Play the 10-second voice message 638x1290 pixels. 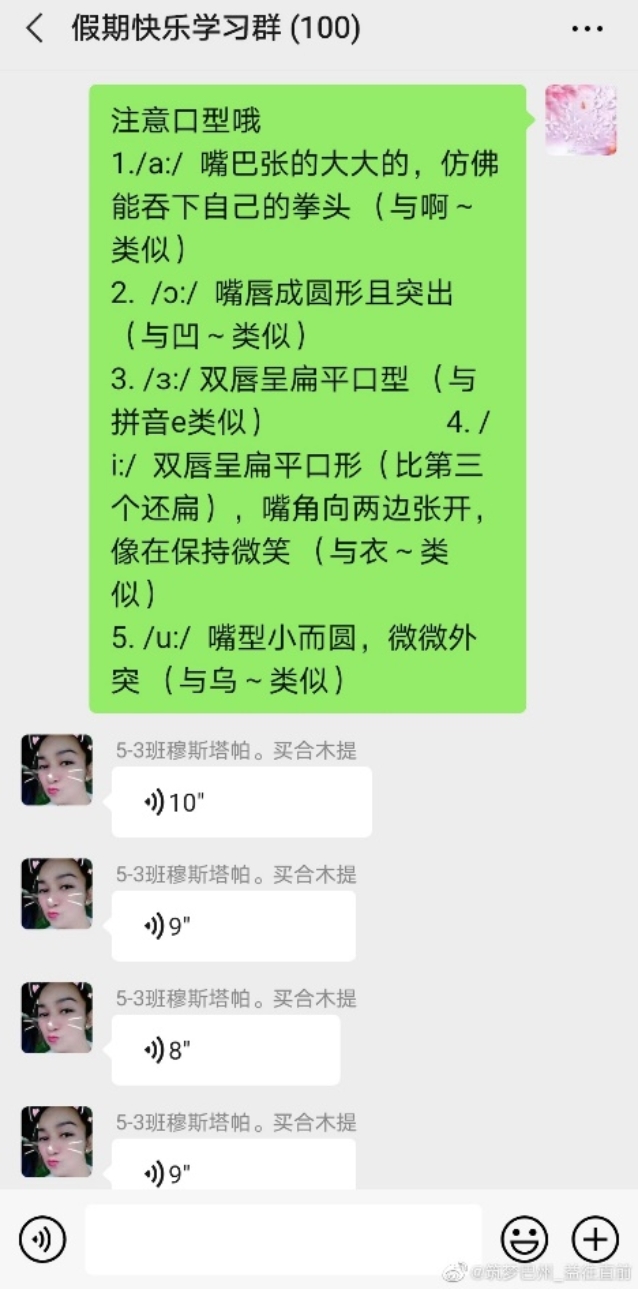pyautogui.click(x=241, y=802)
